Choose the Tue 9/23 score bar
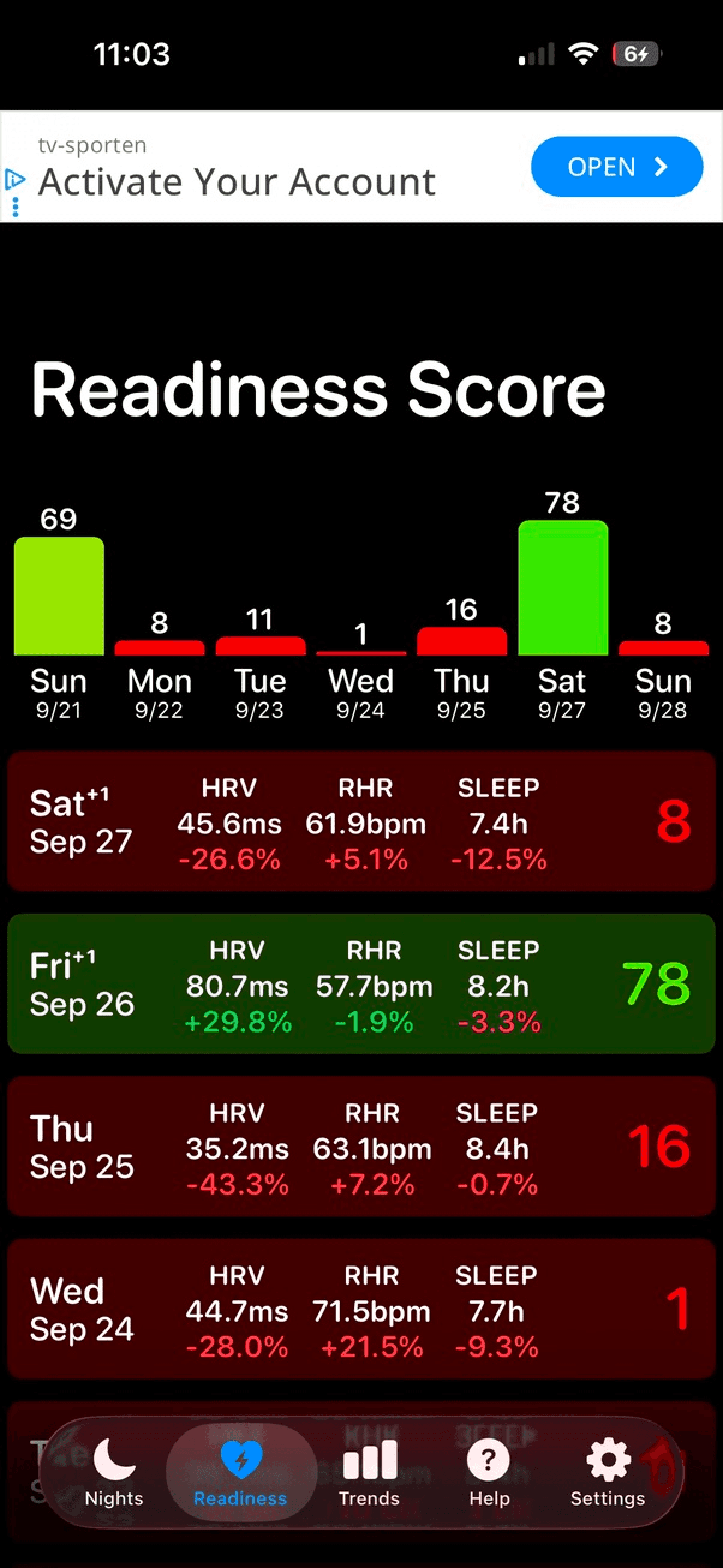Viewport: 723px width, 1568px height. [261, 645]
